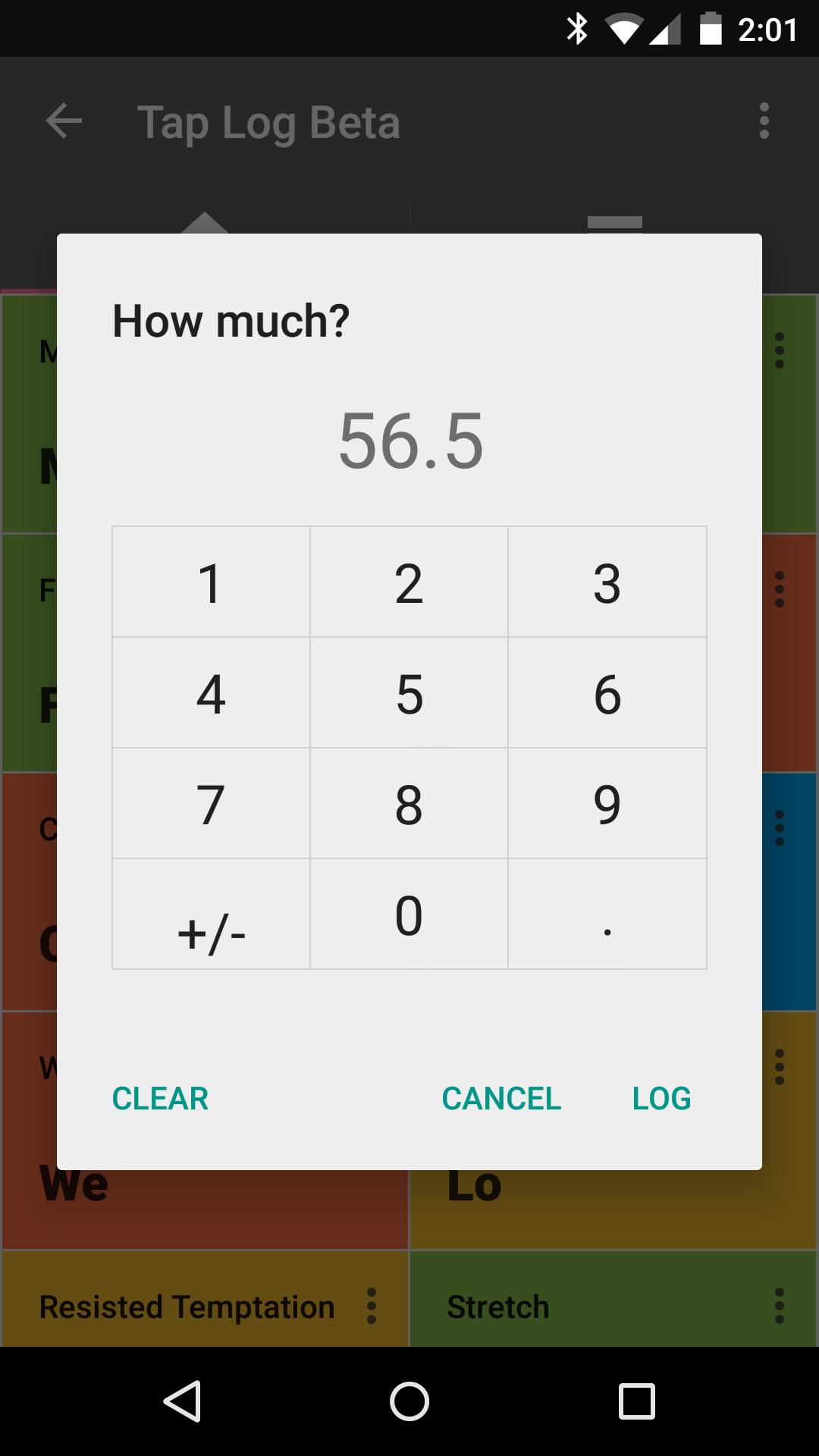This screenshot has height=1456, width=819.
Task: Go to the Android home screen
Action: pos(409,1401)
